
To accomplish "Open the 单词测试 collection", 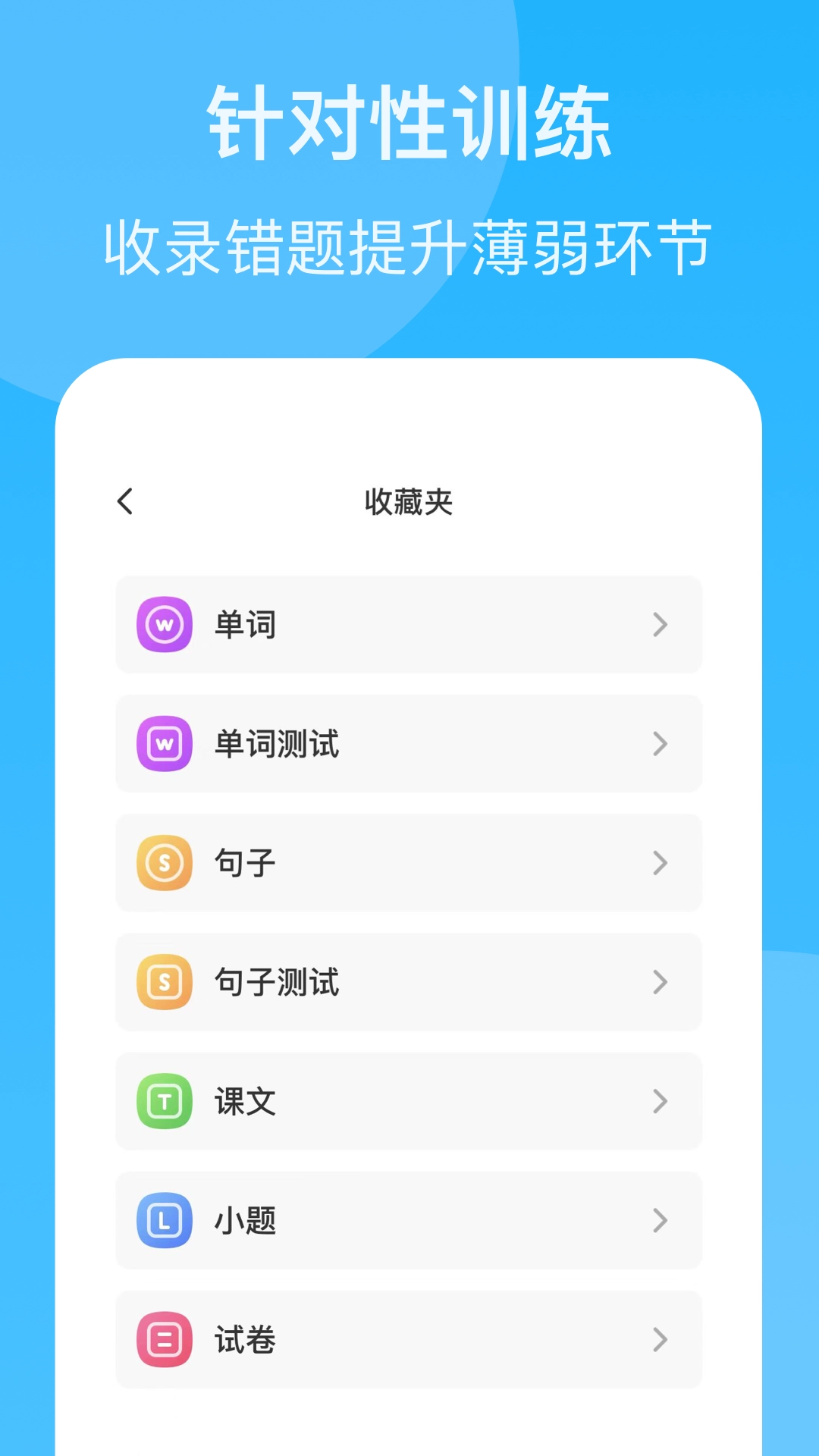I will point(409,744).
